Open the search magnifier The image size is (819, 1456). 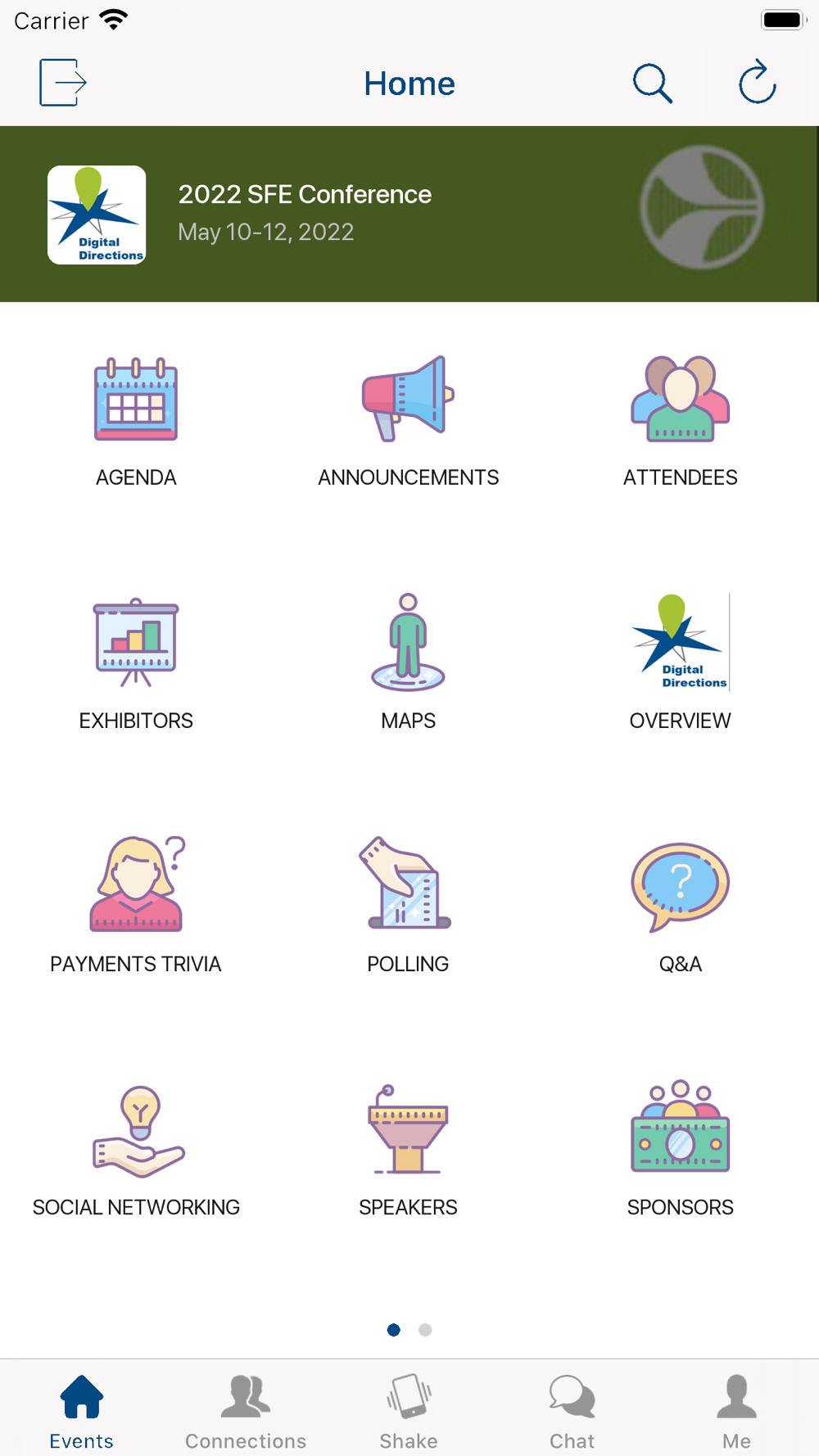pos(653,83)
